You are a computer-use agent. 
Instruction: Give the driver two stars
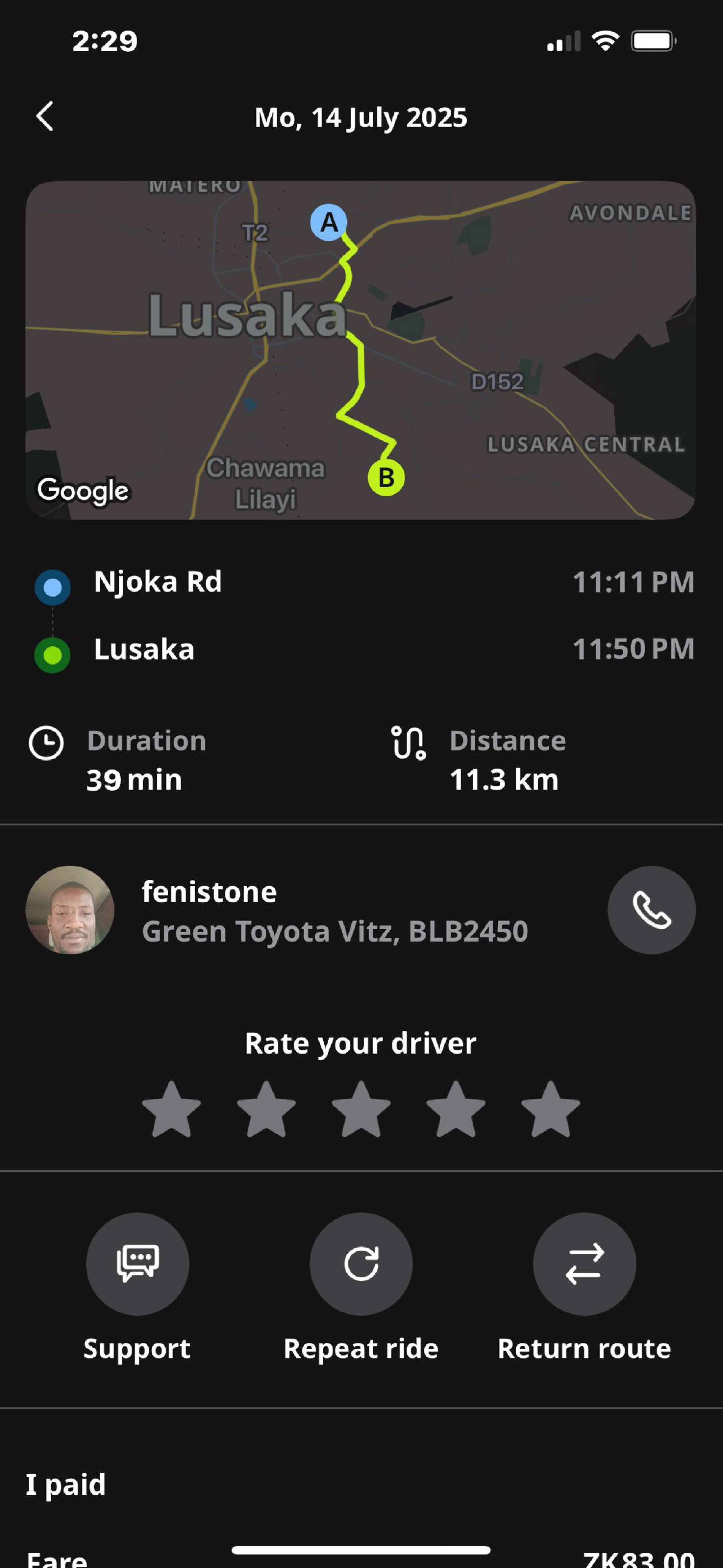click(266, 1109)
